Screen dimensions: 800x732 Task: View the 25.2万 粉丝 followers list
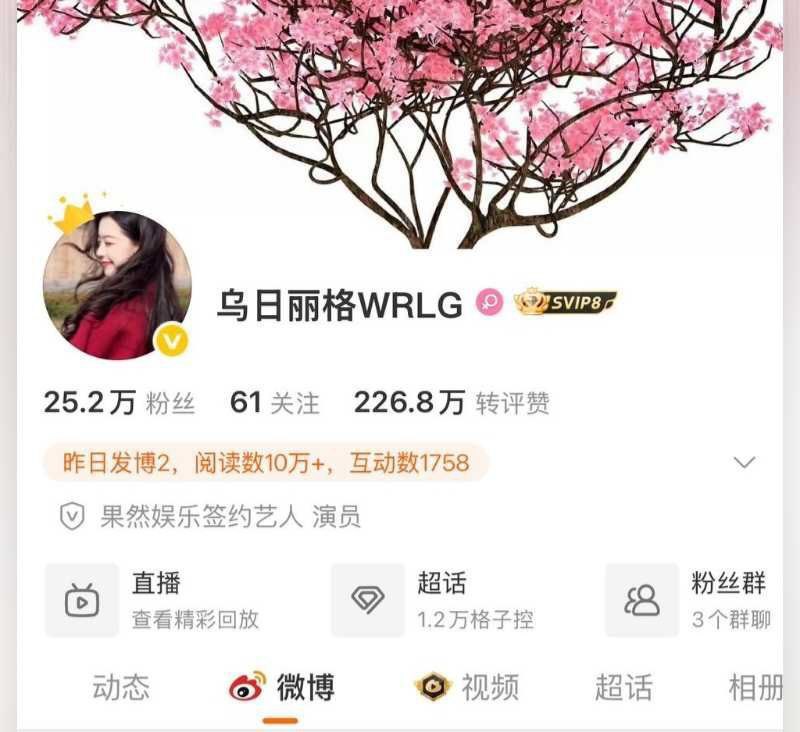[x=119, y=403]
